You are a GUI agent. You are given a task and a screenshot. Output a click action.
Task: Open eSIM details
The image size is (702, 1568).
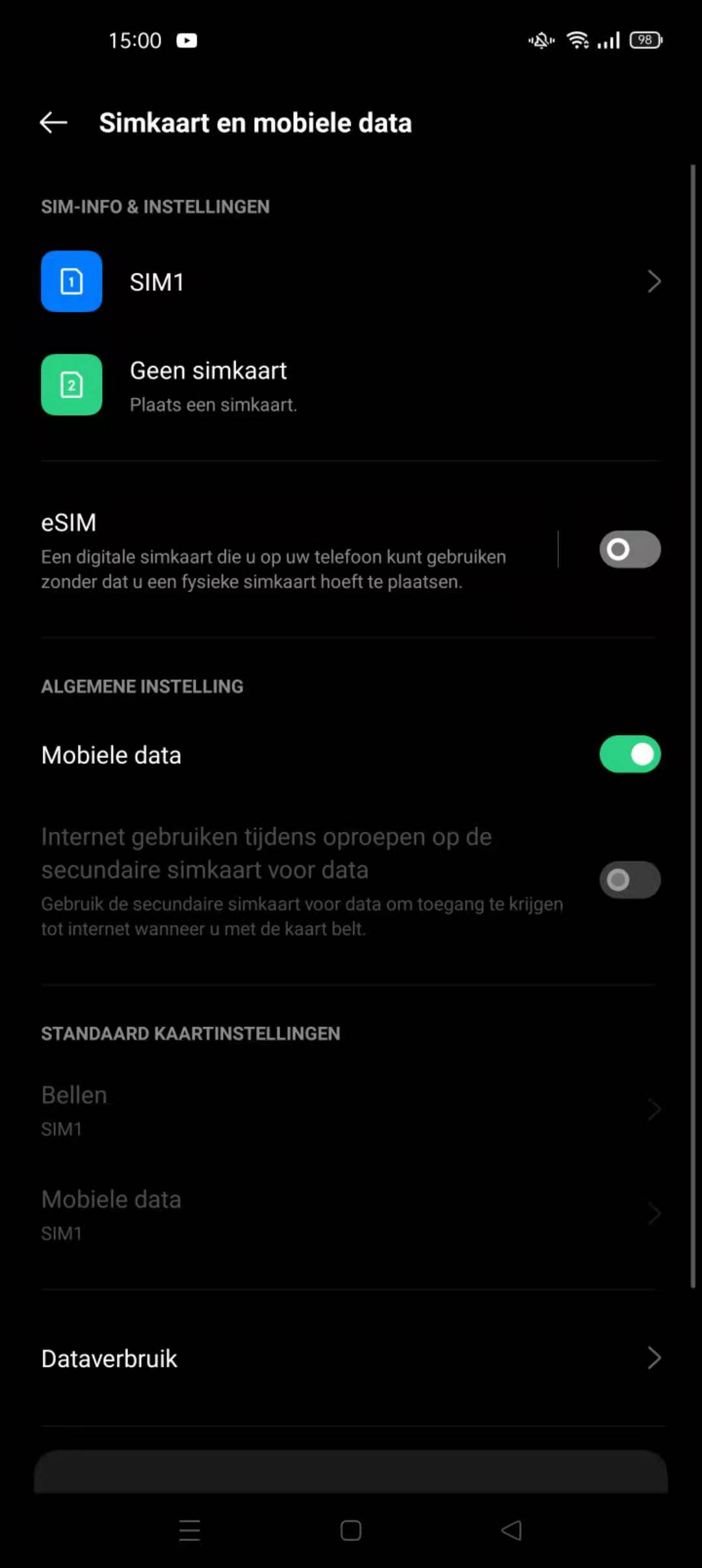coord(286,549)
